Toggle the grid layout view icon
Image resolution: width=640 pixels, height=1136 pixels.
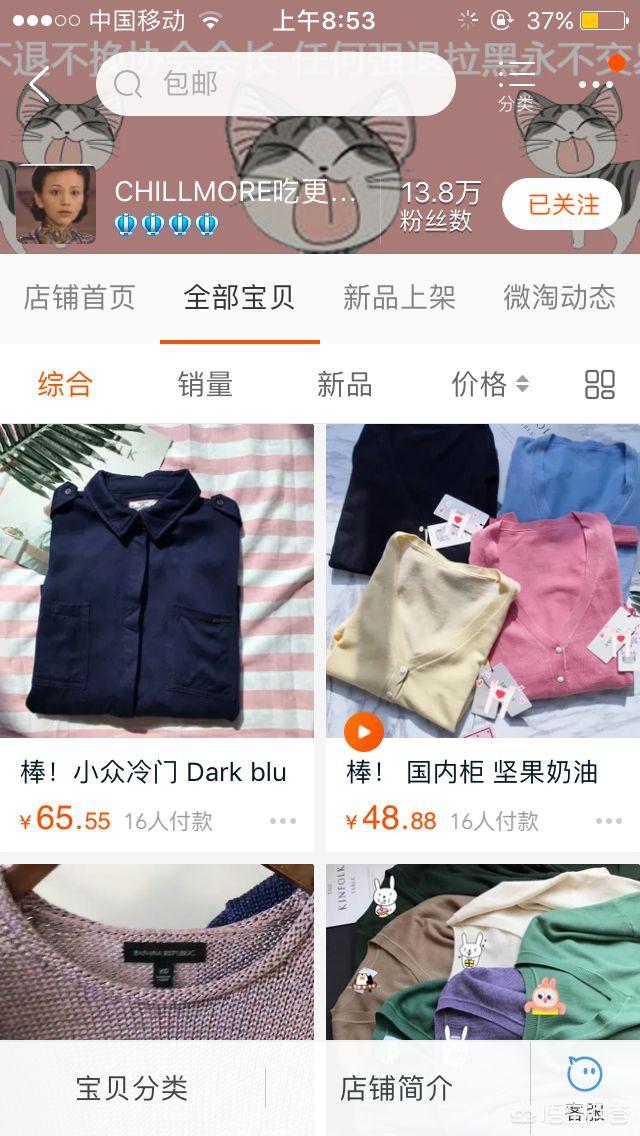coord(600,385)
